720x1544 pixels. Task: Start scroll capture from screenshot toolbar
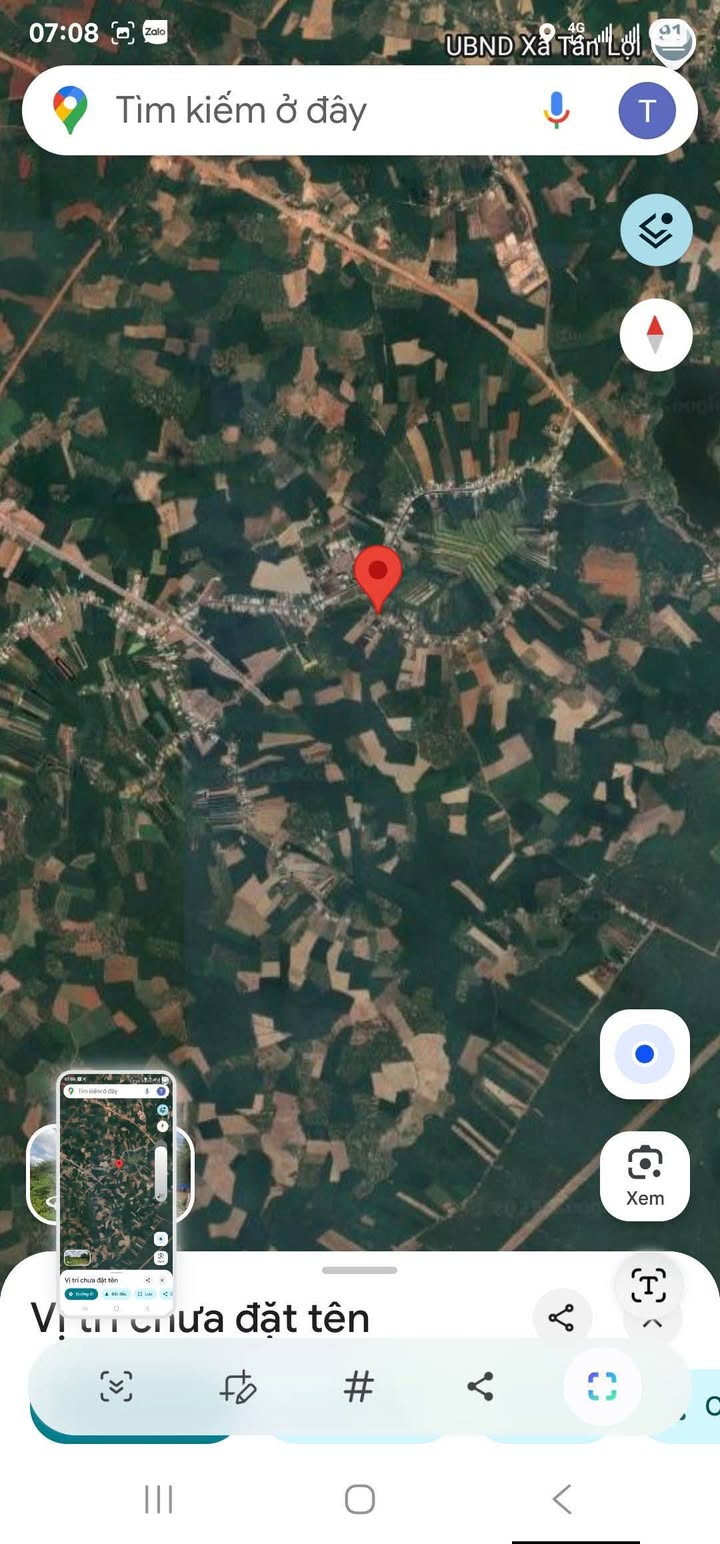(x=116, y=1387)
